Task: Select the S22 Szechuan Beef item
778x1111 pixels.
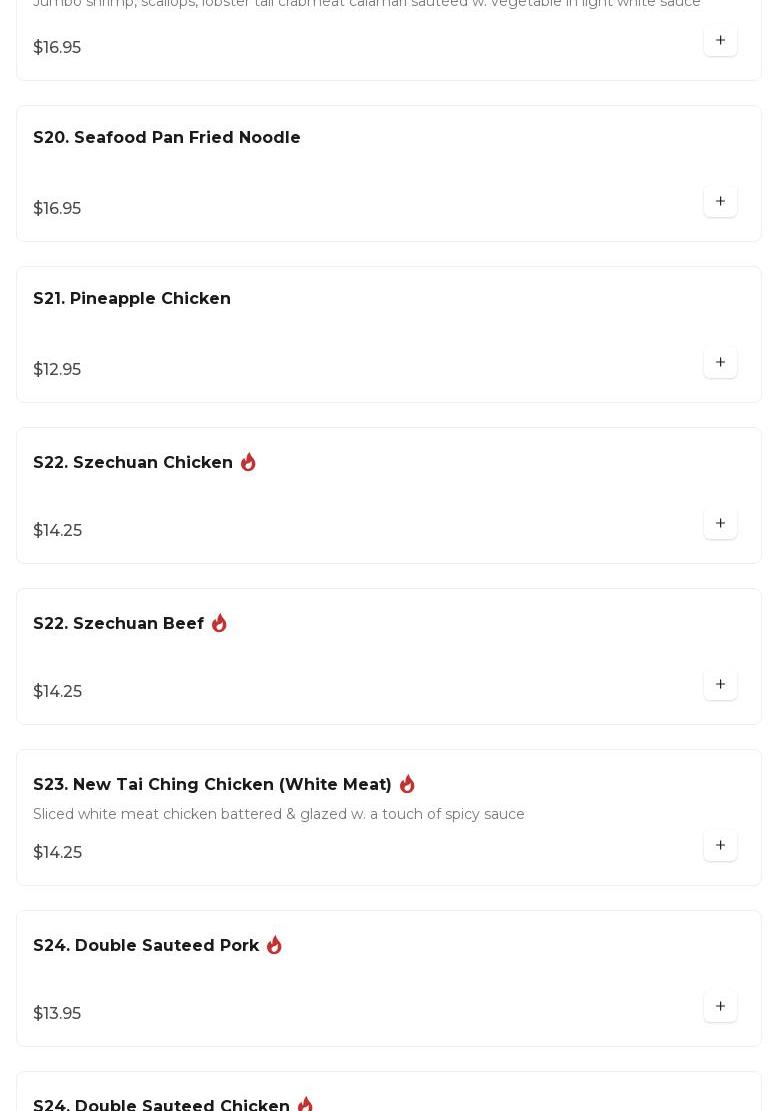Action: [x=119, y=624]
